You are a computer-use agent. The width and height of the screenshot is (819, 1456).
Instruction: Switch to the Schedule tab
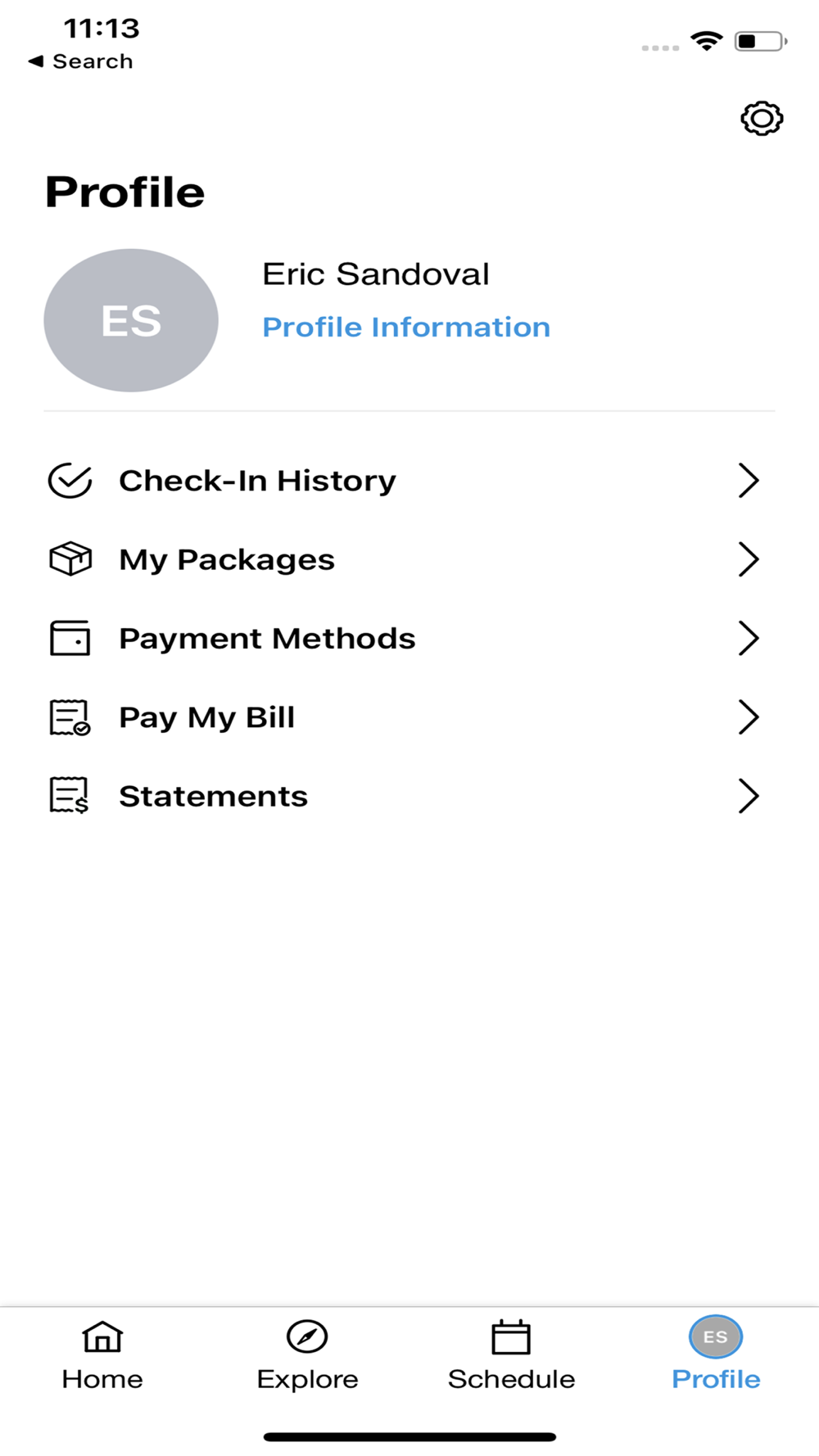click(x=511, y=1355)
